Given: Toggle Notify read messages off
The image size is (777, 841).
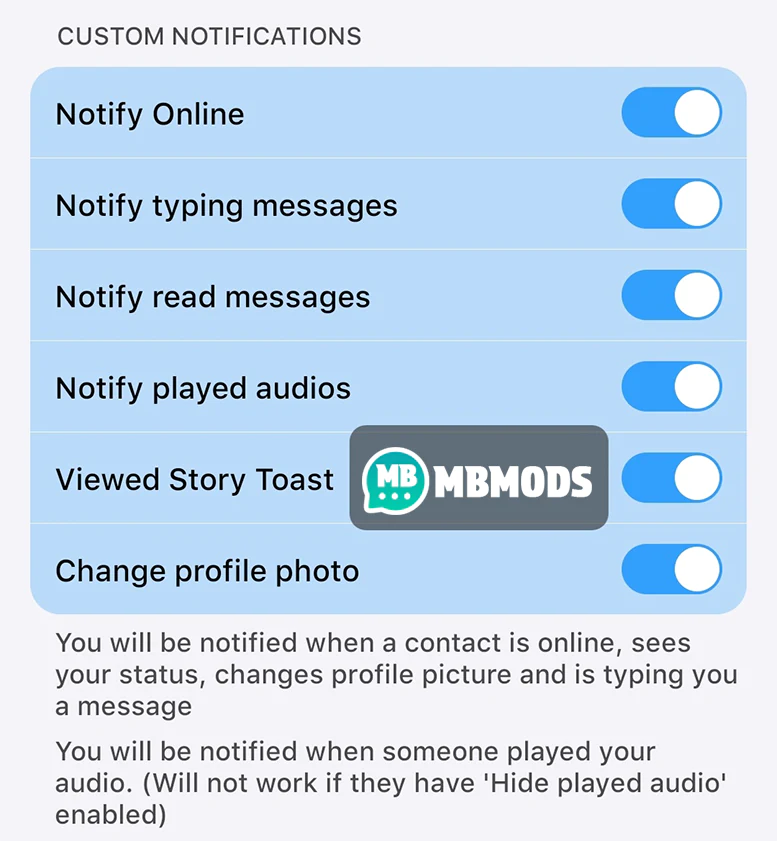Looking at the screenshot, I should [x=671, y=295].
